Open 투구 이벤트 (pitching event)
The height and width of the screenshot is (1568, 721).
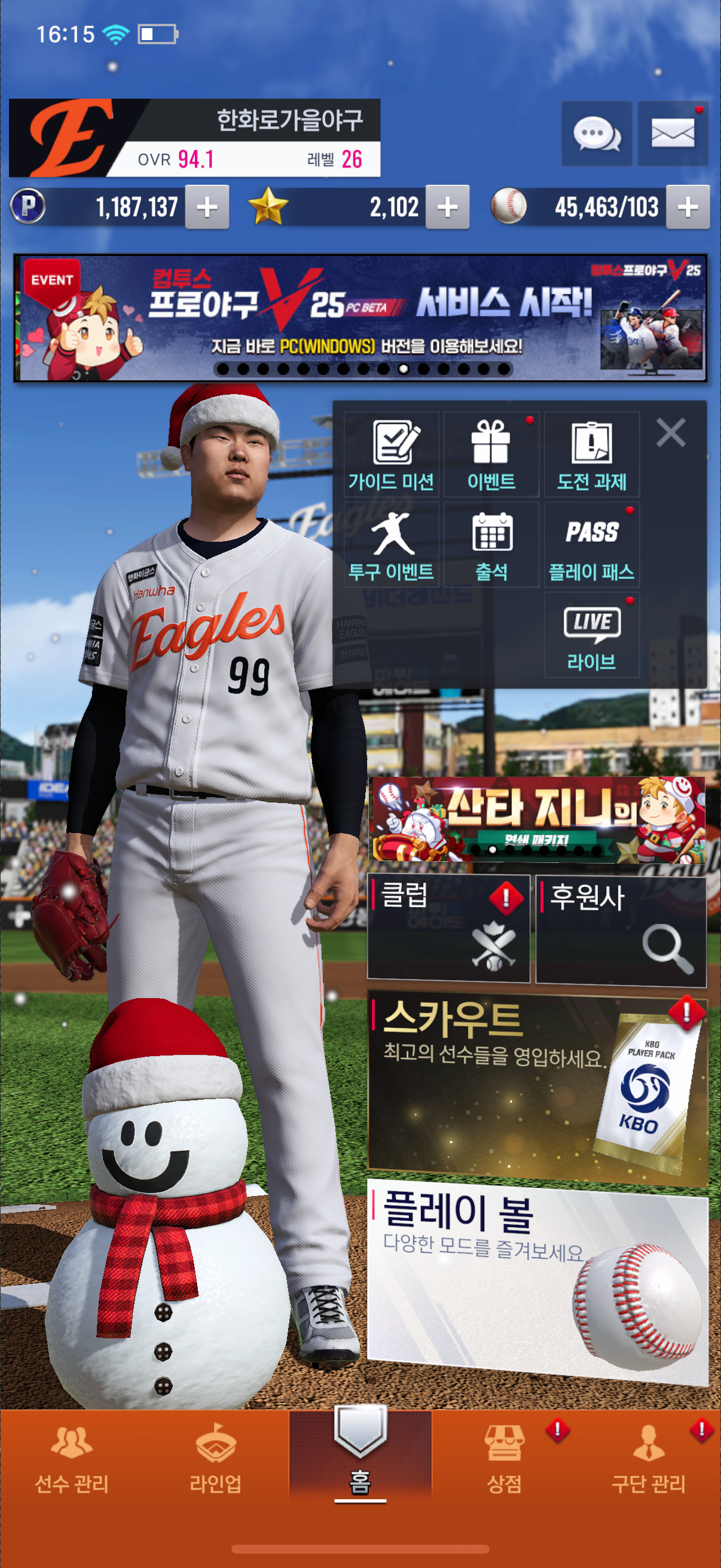pyautogui.click(x=391, y=545)
